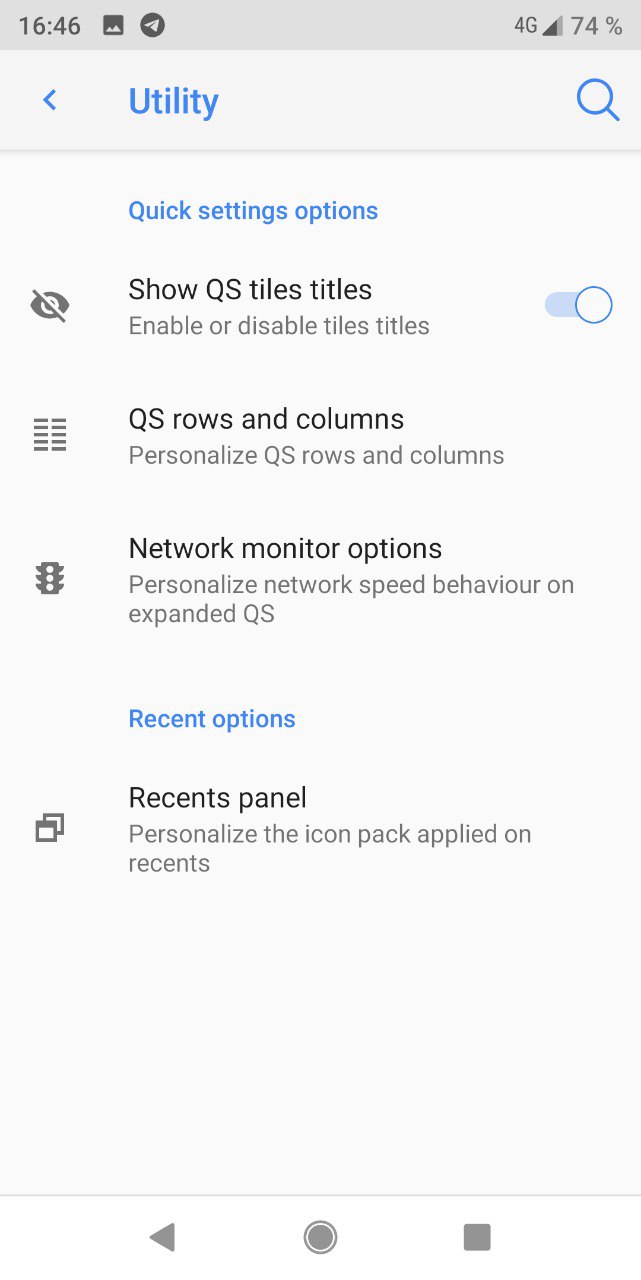Toggle Show QS tiles titles switch
Image resolution: width=641 pixels, height=1280 pixels.
point(578,306)
